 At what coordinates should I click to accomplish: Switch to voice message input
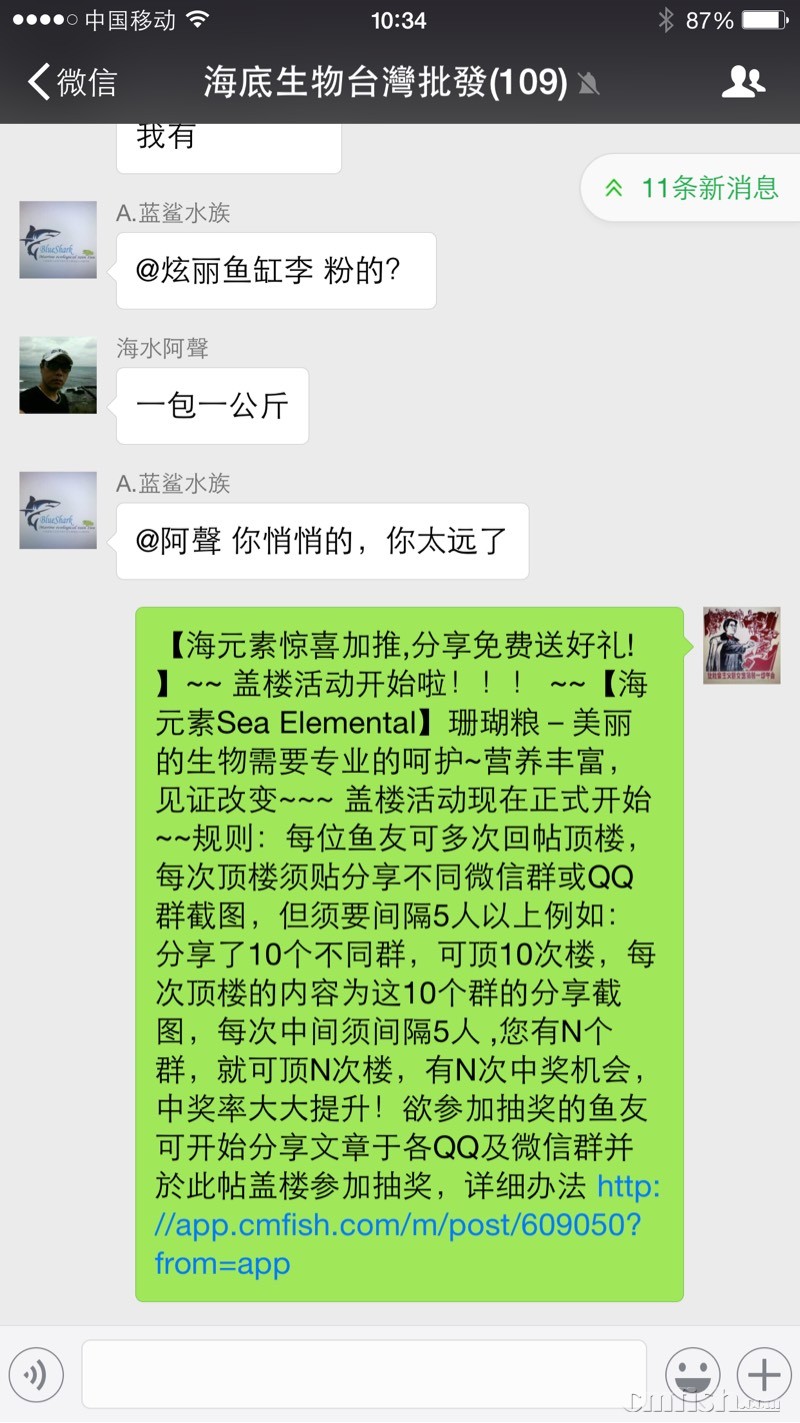[x=36, y=1375]
